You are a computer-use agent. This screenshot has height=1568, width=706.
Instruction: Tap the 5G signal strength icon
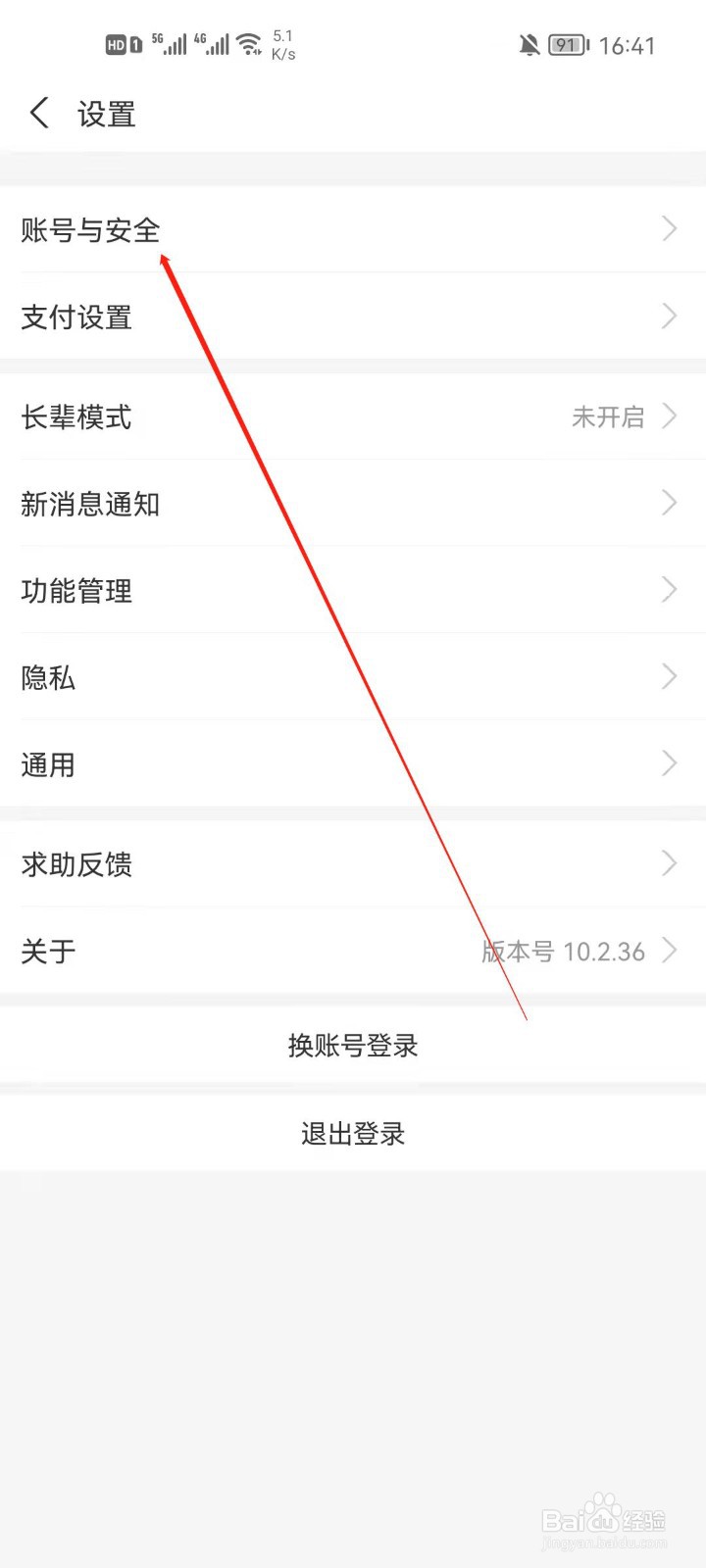[173, 43]
